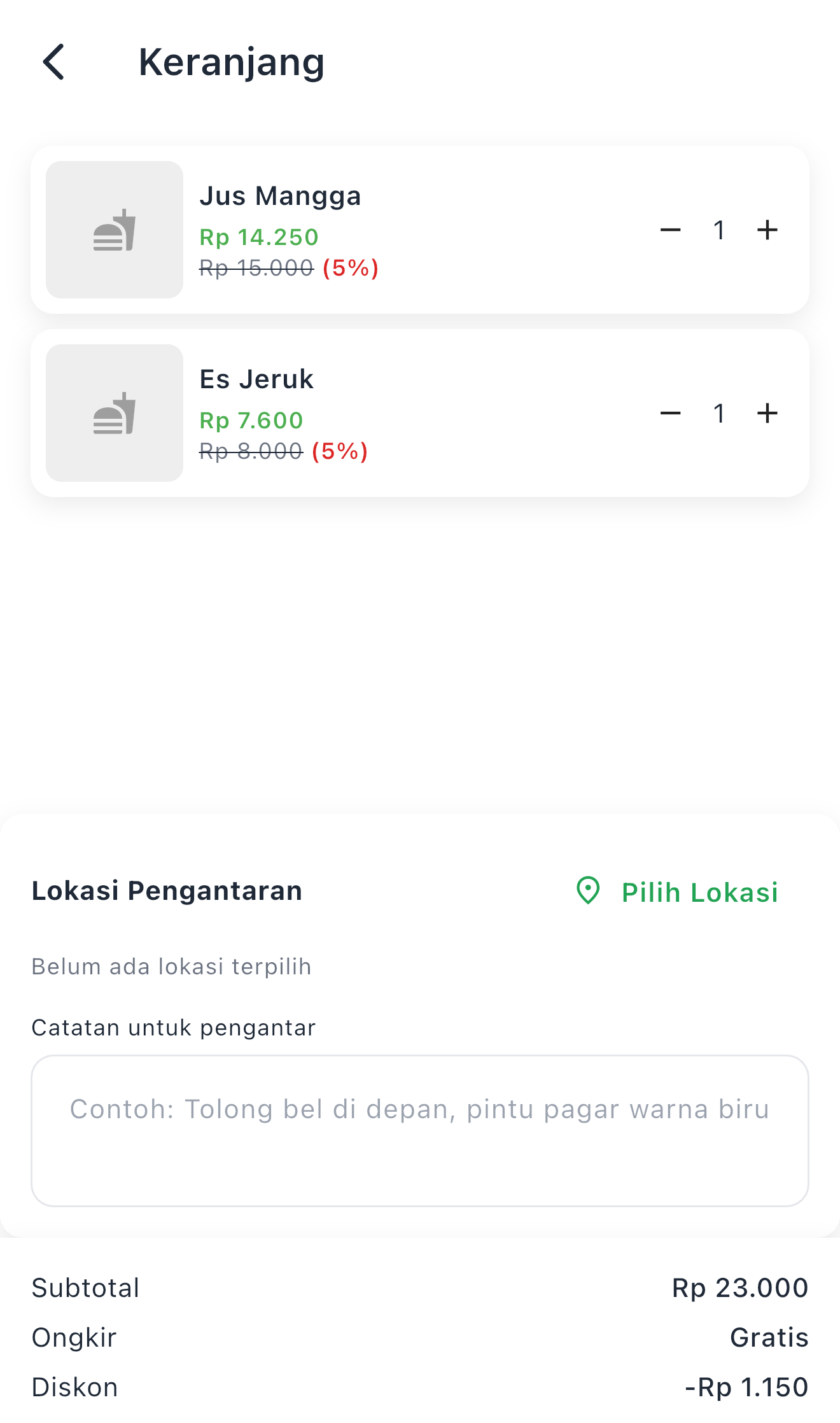Select the Es Jeruk cart item card
The width and height of the screenshot is (840, 1423).
coord(420,412)
